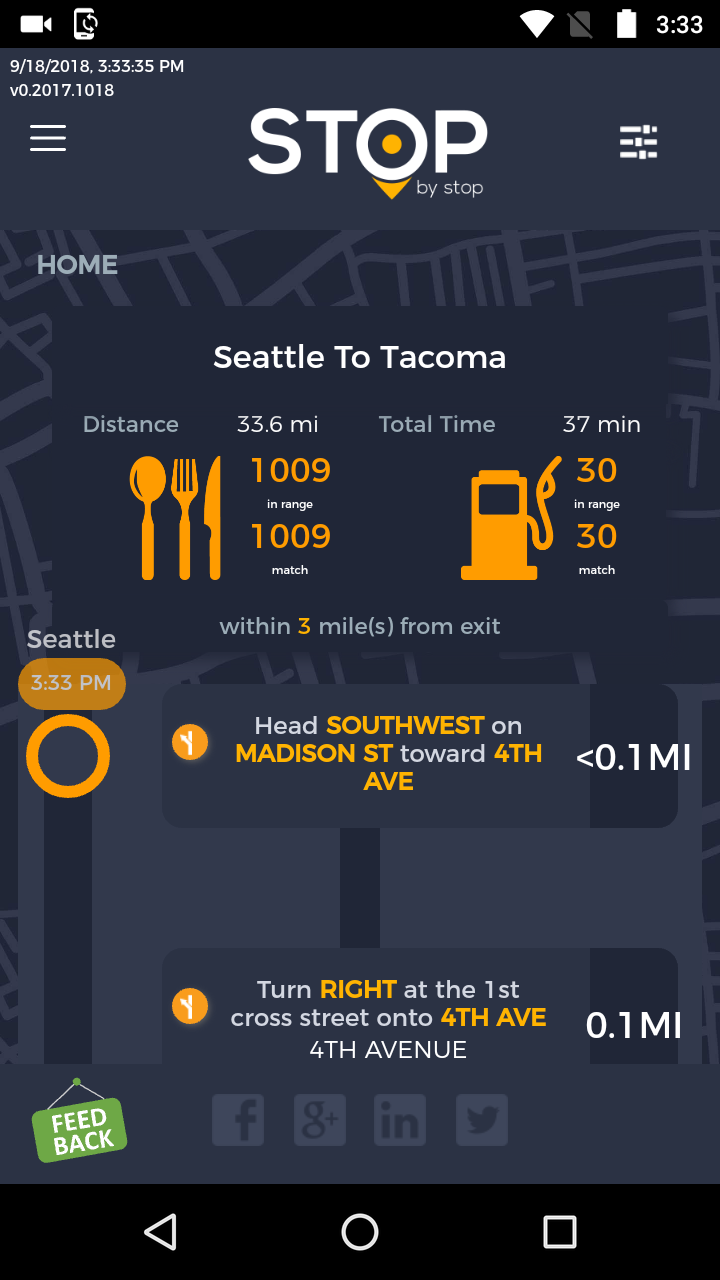720x1280 pixels.
Task: Tap the system home button
Action: point(360,1232)
